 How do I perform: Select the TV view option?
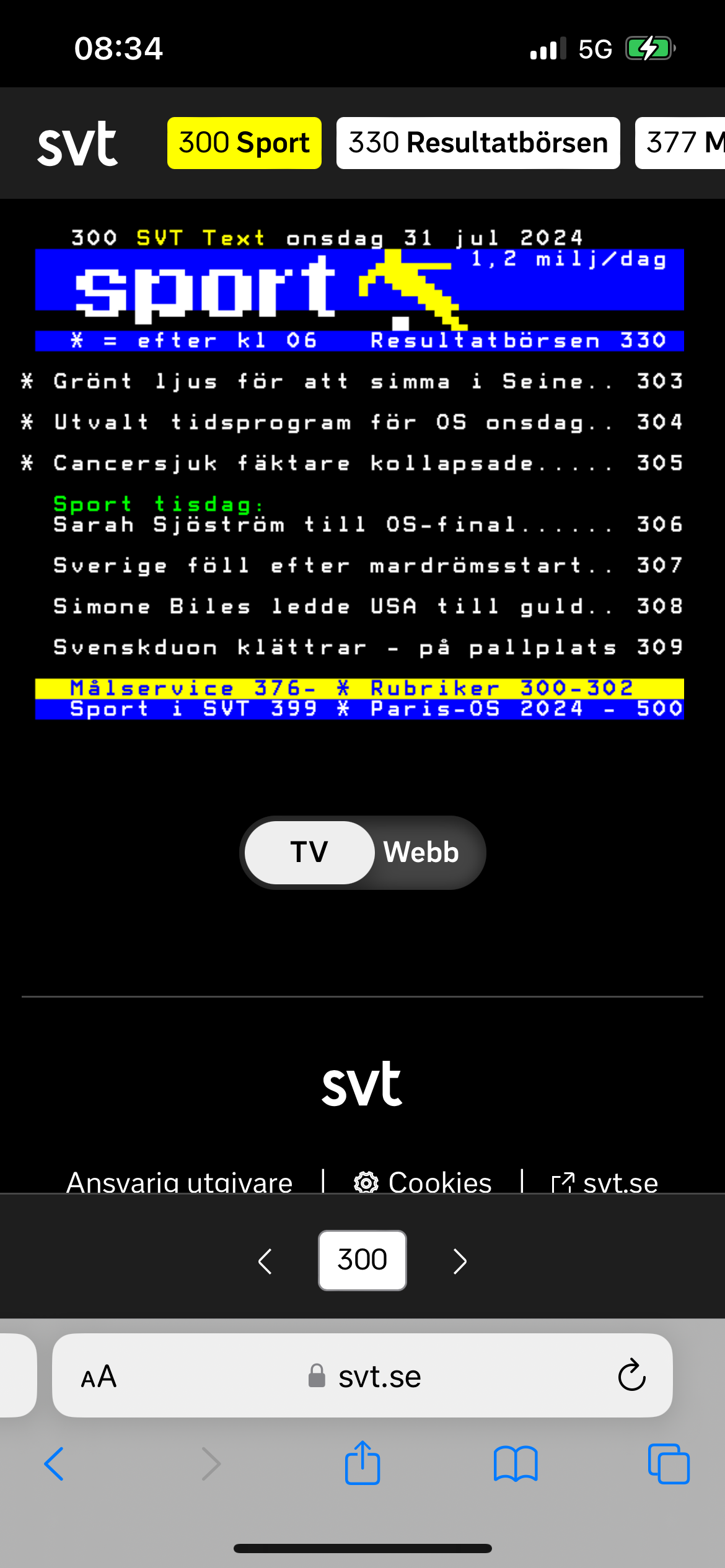point(309,852)
